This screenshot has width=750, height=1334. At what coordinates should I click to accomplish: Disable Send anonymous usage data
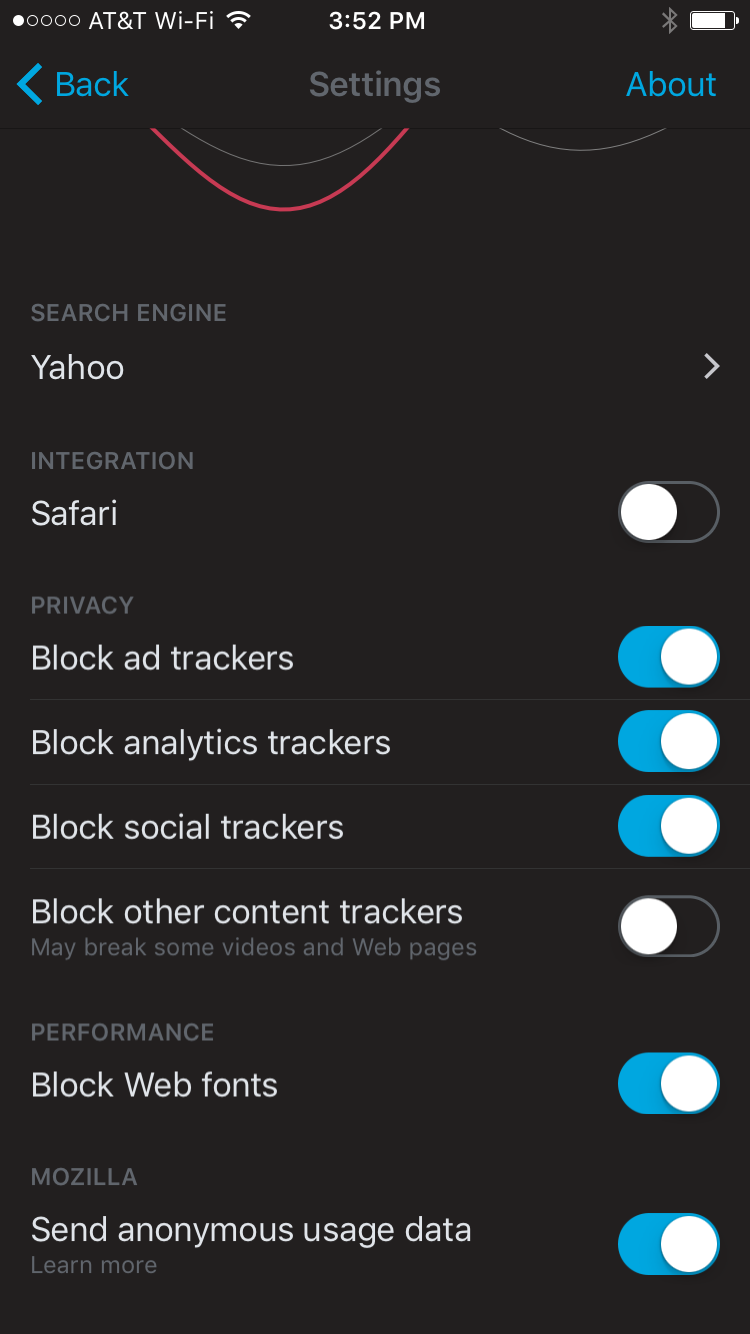click(668, 1244)
